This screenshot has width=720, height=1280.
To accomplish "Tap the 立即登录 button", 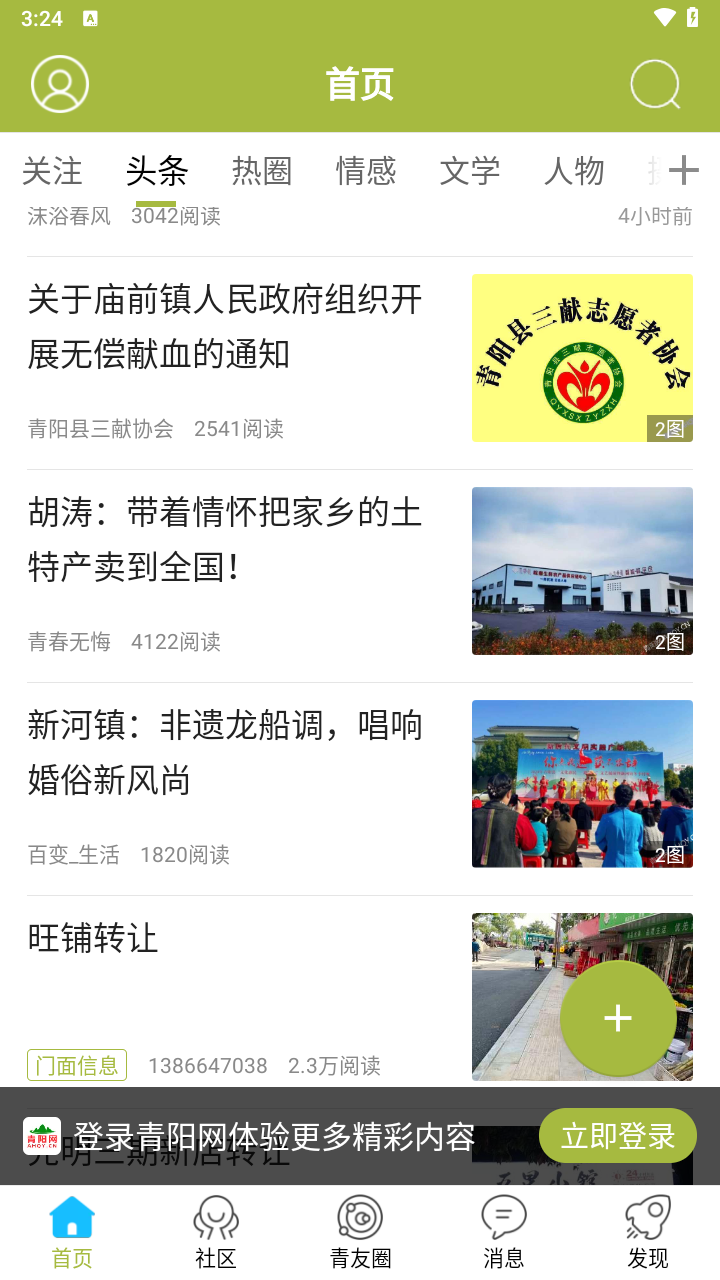I will 617,1136.
